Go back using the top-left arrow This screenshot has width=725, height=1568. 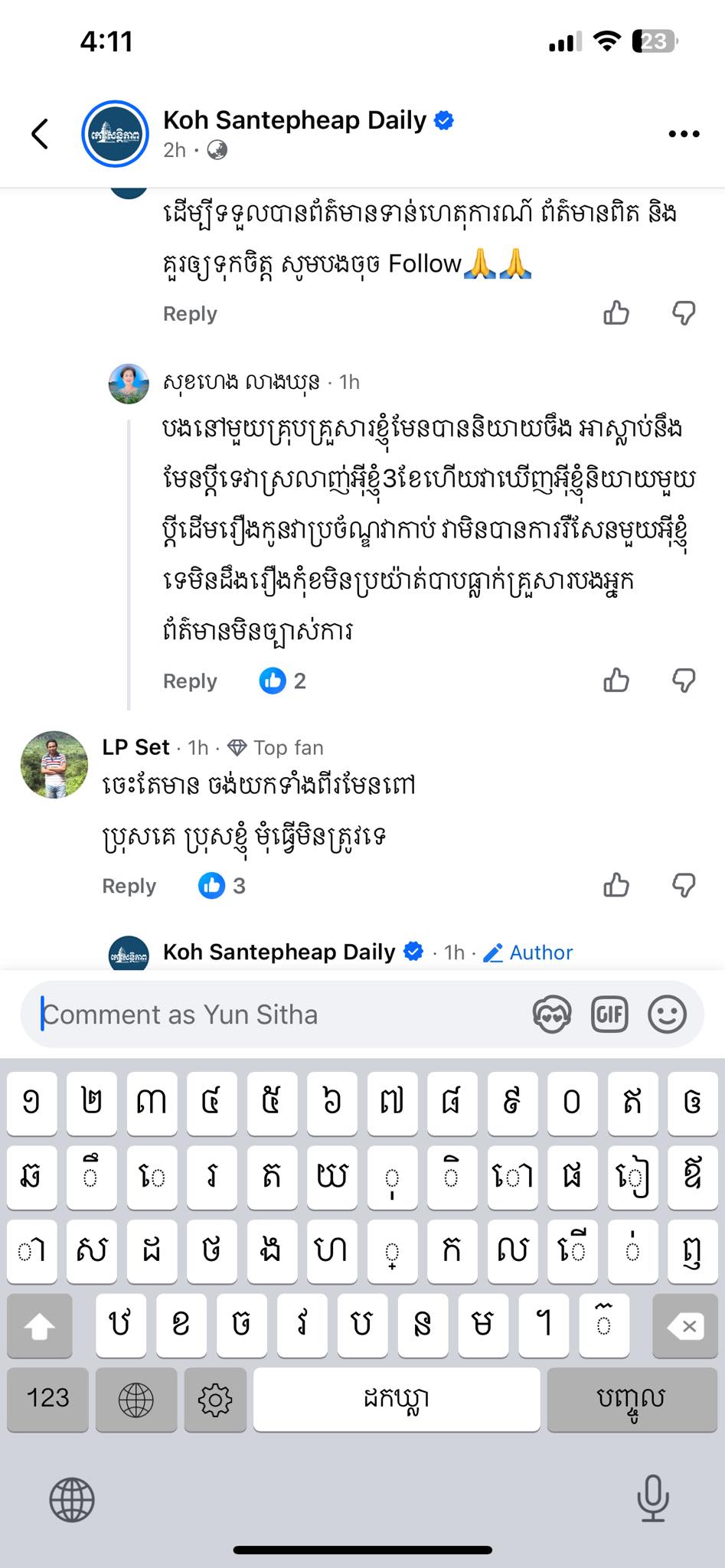(40, 134)
